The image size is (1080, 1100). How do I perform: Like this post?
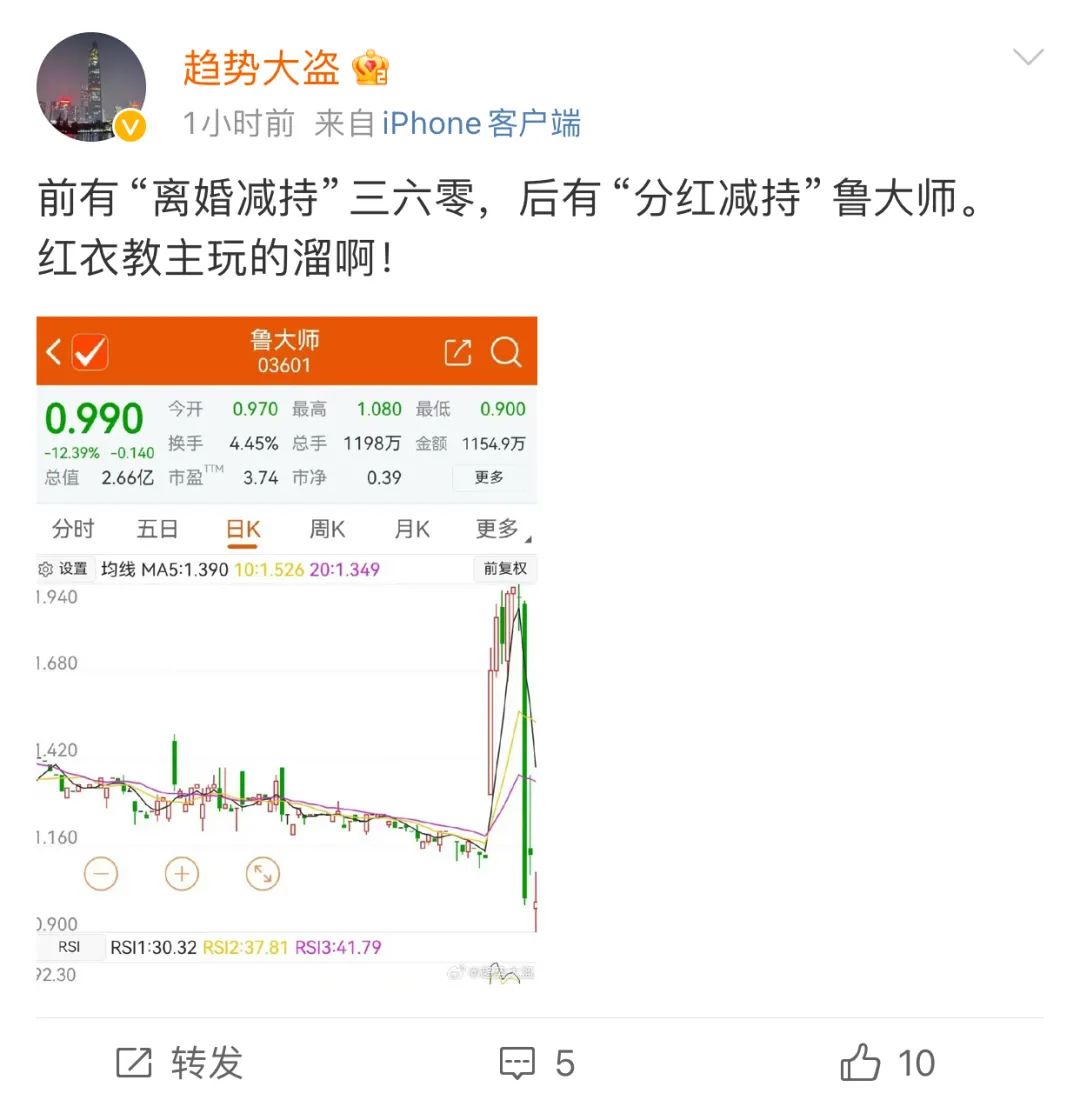[886, 1062]
